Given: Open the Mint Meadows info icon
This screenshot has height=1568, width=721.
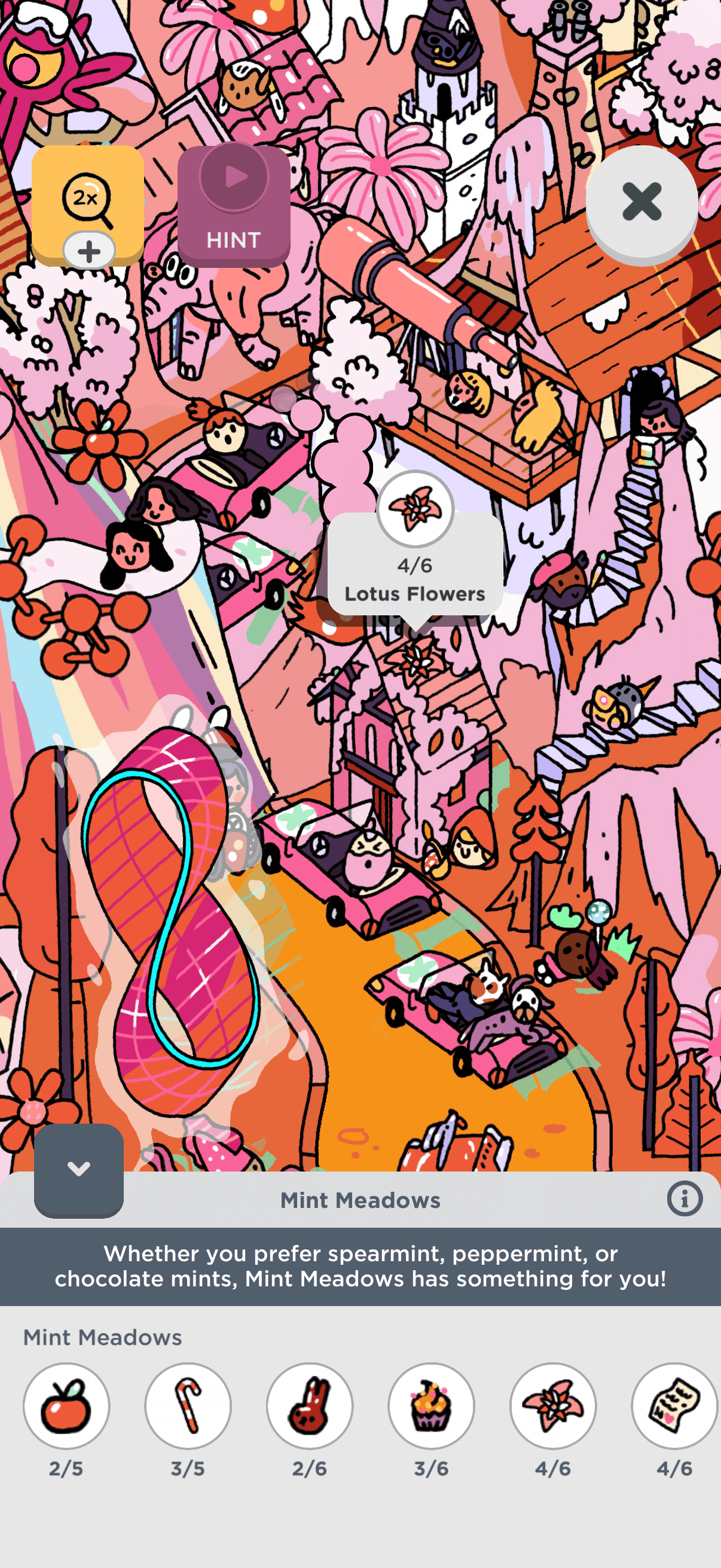Looking at the screenshot, I should pyautogui.click(x=685, y=1199).
